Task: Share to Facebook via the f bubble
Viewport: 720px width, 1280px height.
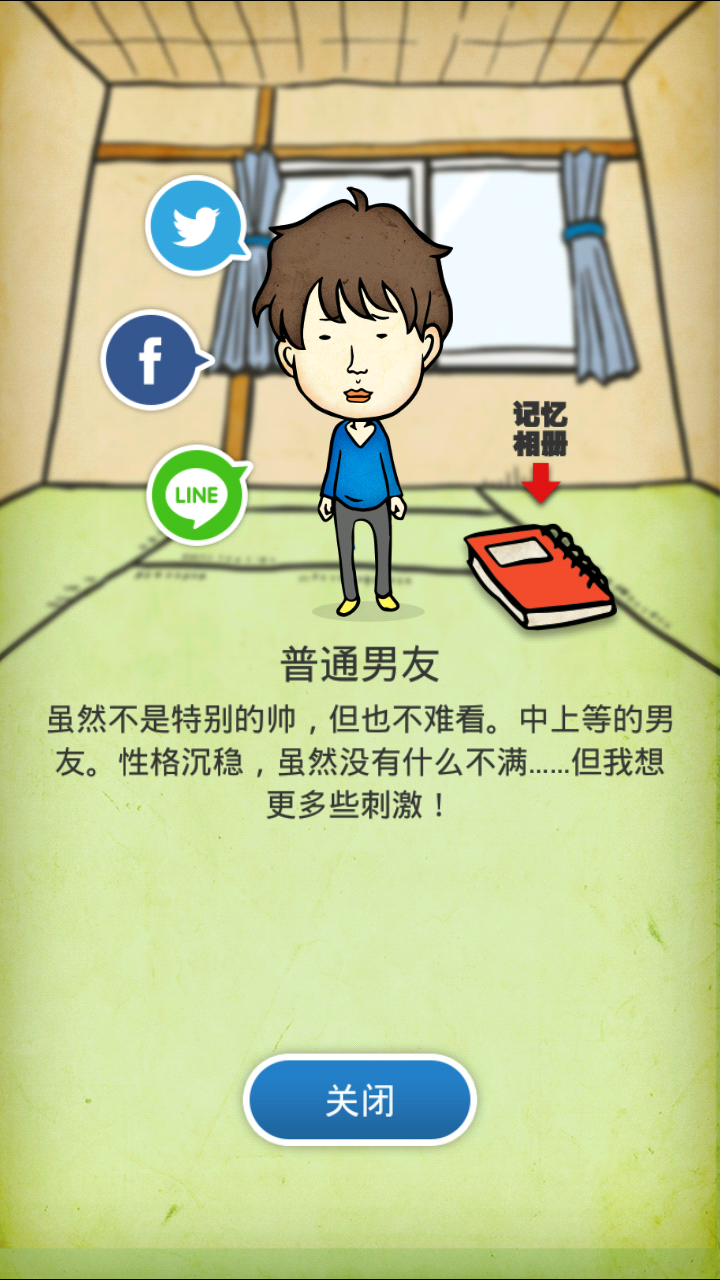Action: coord(155,360)
